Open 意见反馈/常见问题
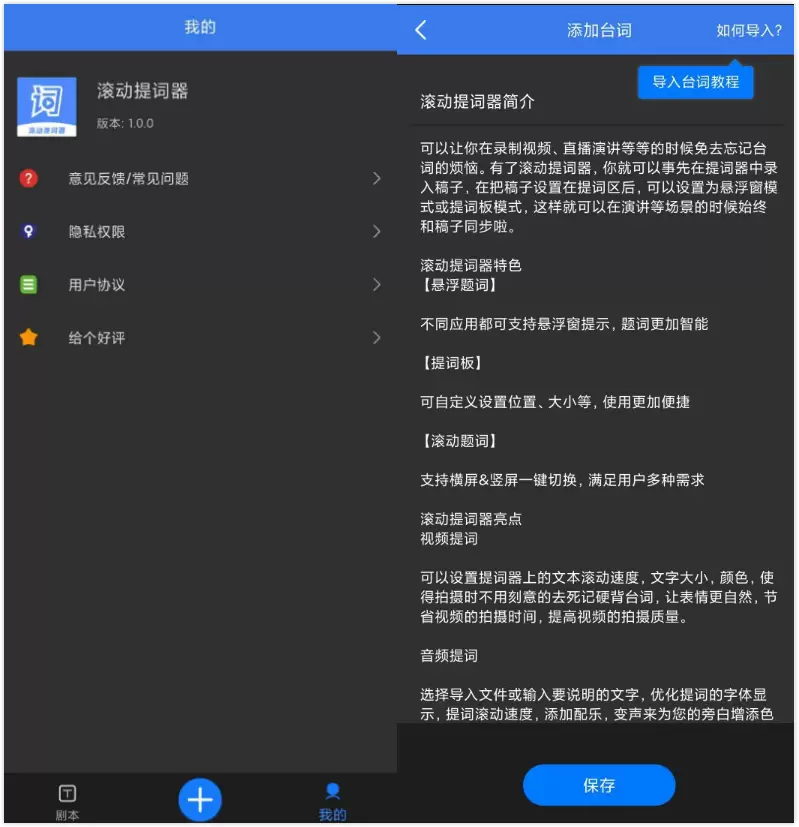Screen dimensions: 799x827 [200, 179]
